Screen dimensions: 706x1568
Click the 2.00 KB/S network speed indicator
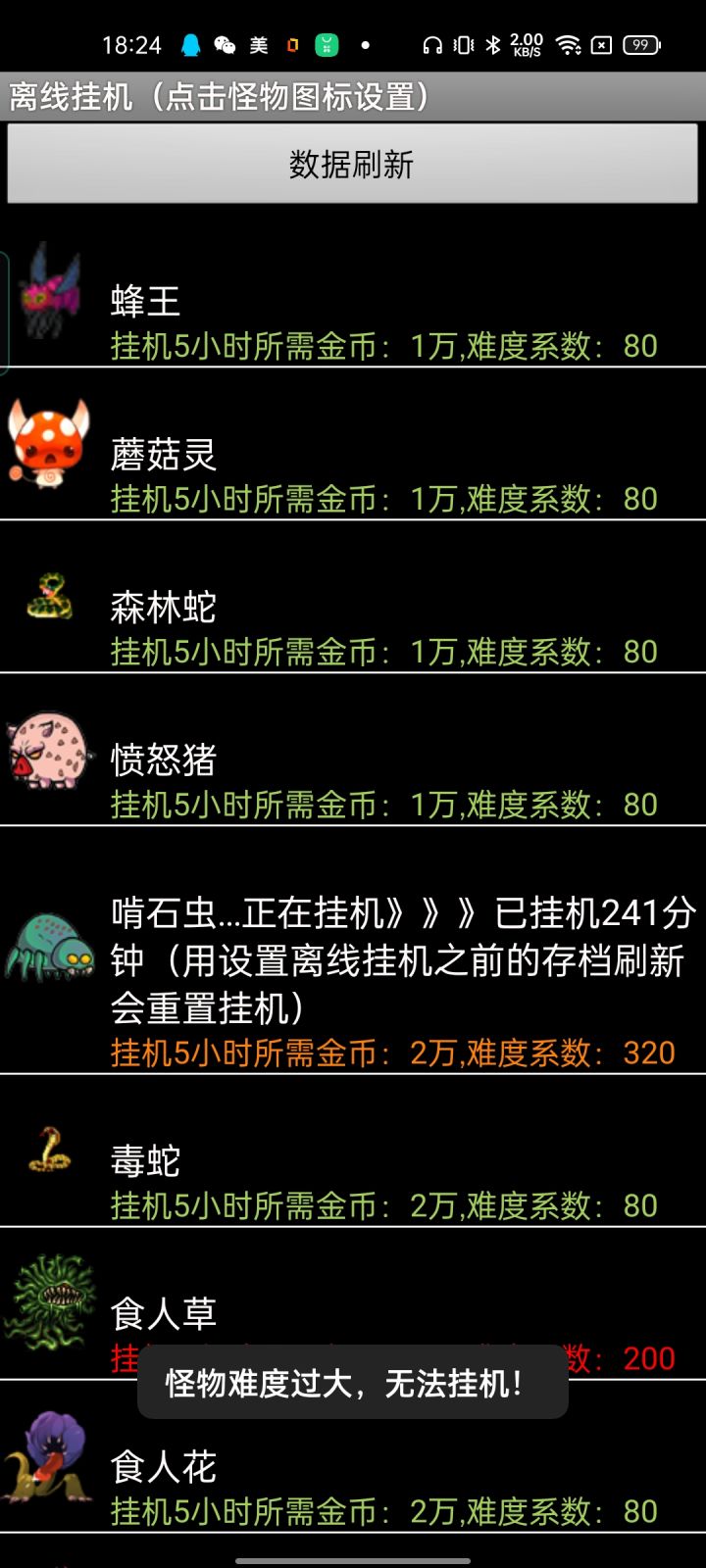(x=526, y=44)
